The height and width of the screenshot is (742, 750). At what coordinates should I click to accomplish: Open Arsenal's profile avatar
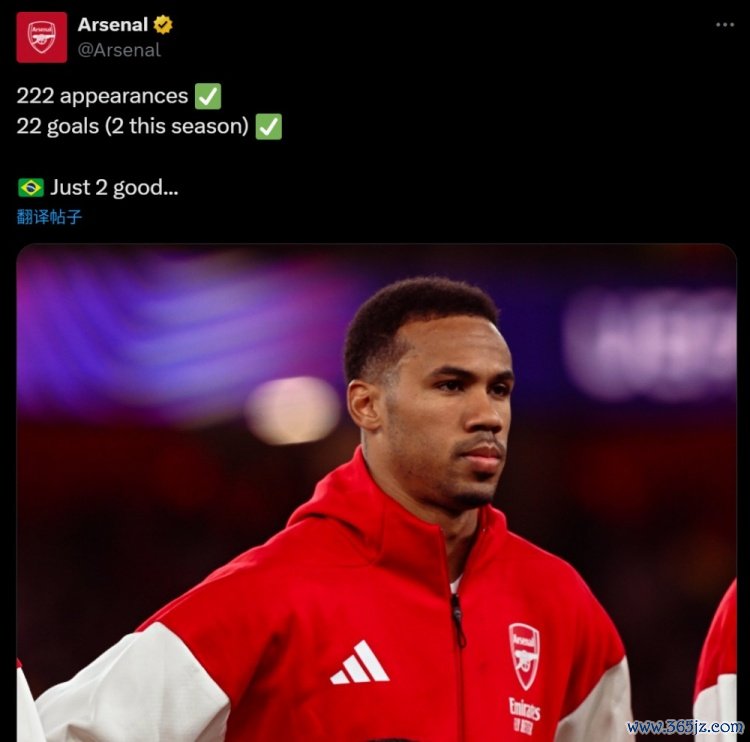coord(42,37)
